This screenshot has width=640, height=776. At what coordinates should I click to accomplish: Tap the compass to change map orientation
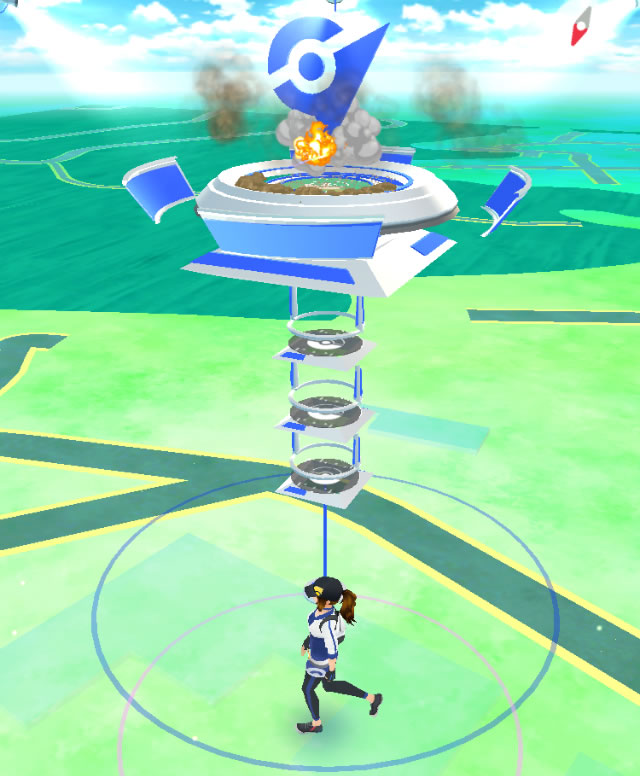[580, 27]
